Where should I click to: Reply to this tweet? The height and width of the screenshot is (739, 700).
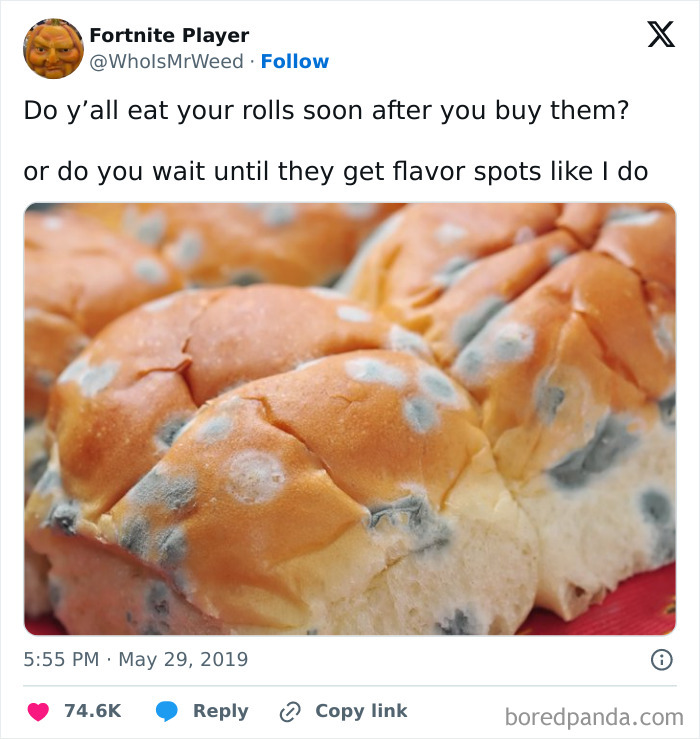click(202, 711)
